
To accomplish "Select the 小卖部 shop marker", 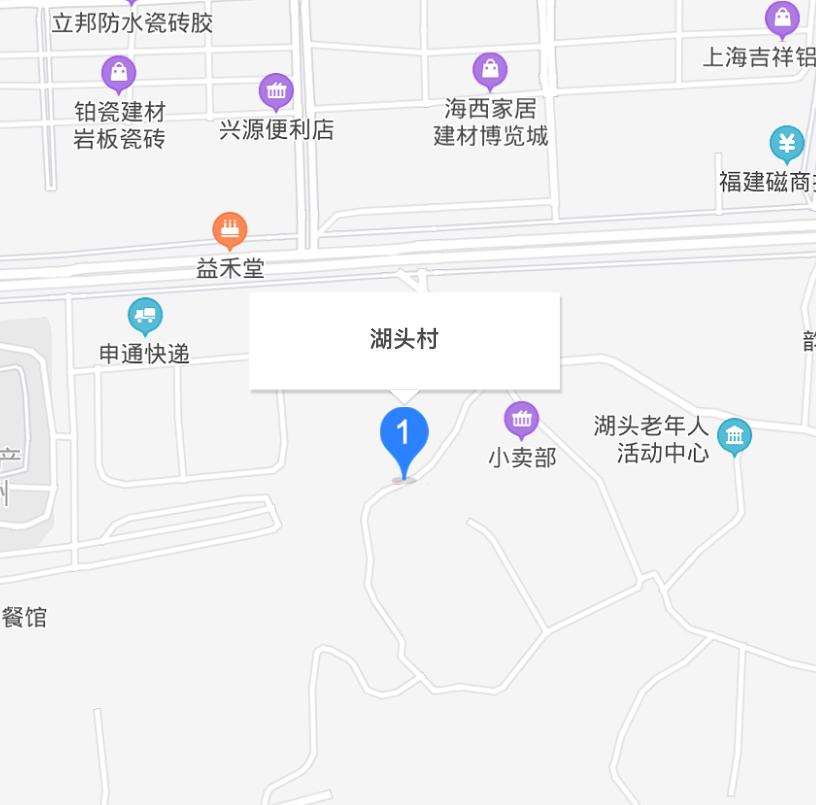I will tap(521, 420).
